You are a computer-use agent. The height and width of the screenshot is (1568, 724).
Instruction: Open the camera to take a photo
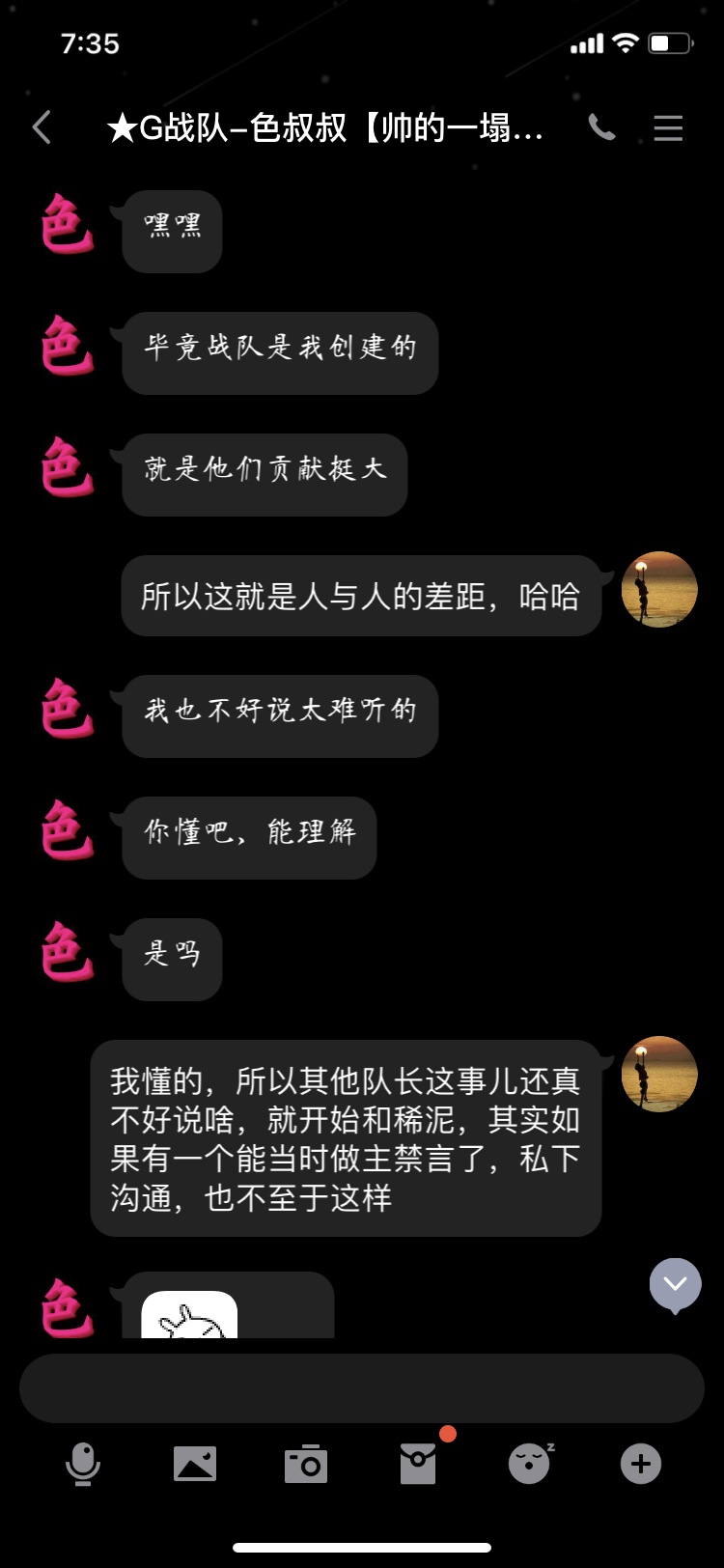pos(306,1464)
